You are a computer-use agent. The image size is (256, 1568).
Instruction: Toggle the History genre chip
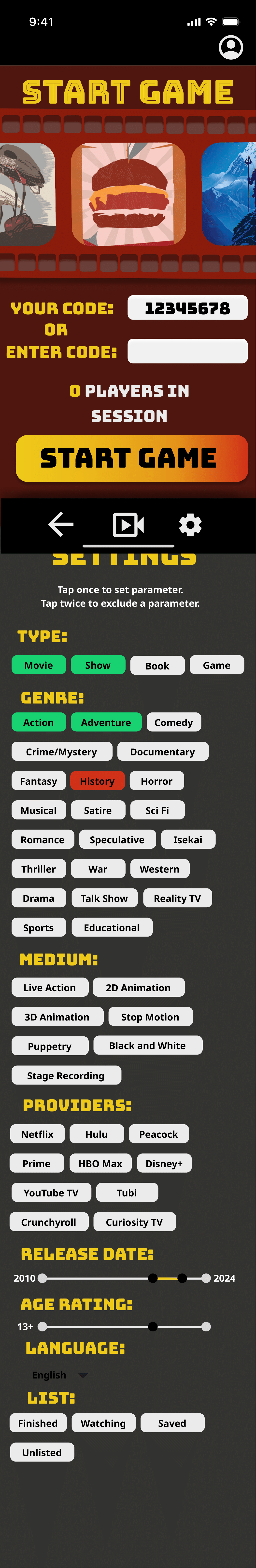click(97, 780)
